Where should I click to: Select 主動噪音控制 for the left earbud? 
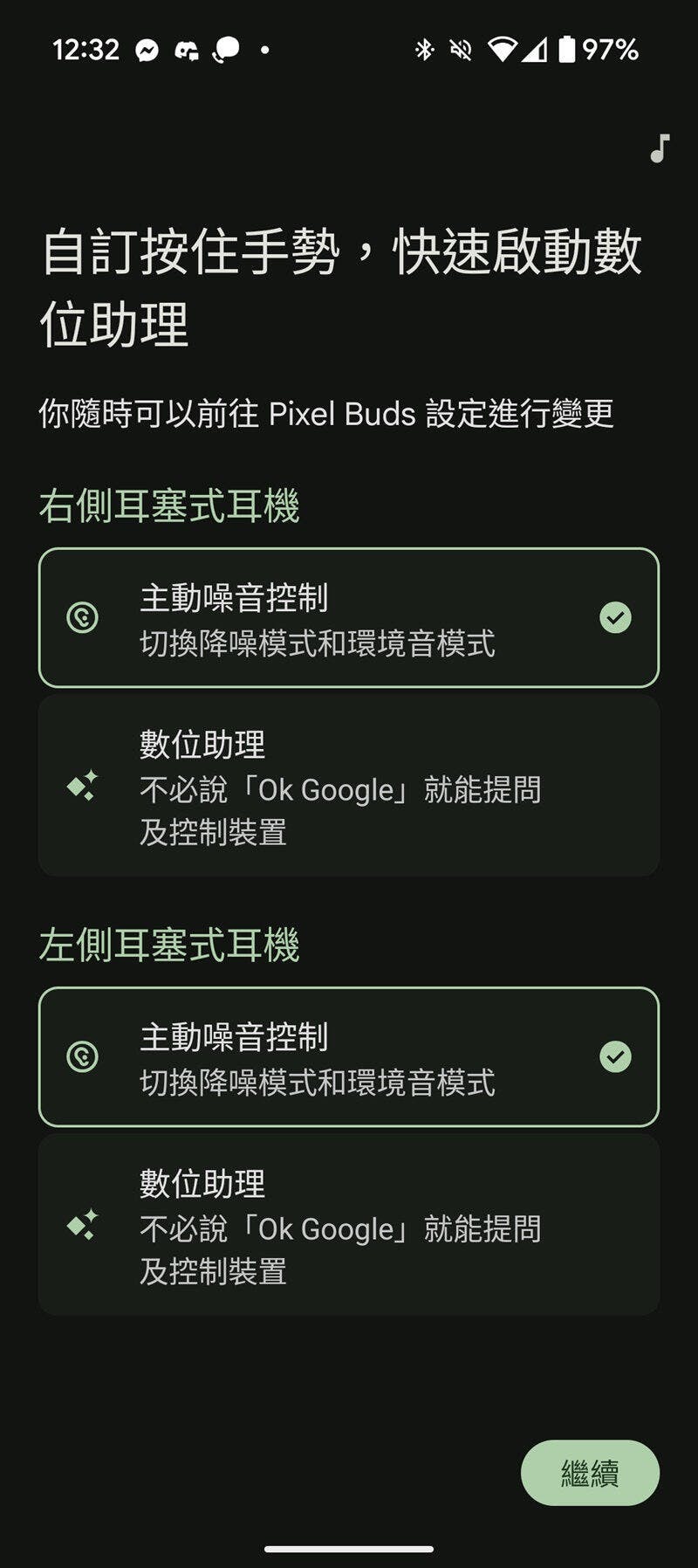[x=348, y=1057]
